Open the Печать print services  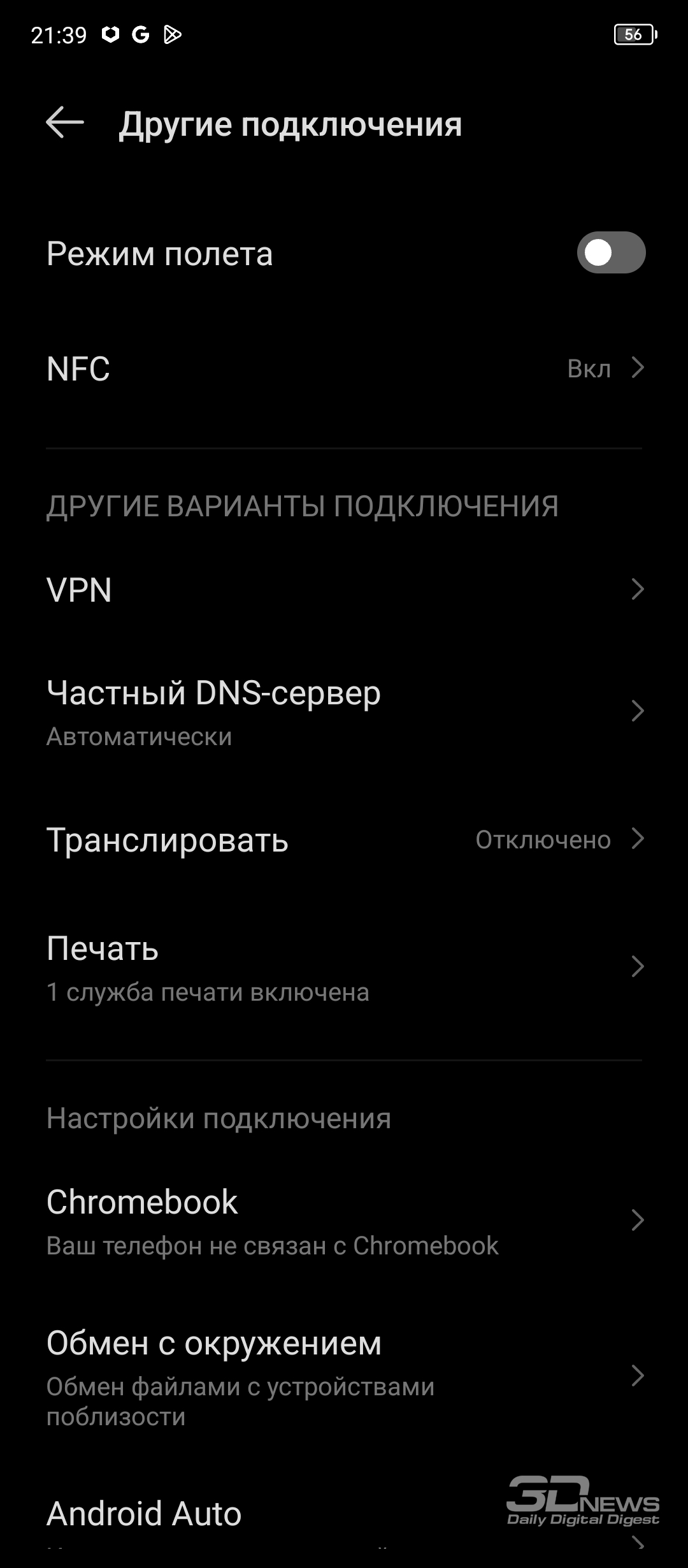click(x=344, y=968)
